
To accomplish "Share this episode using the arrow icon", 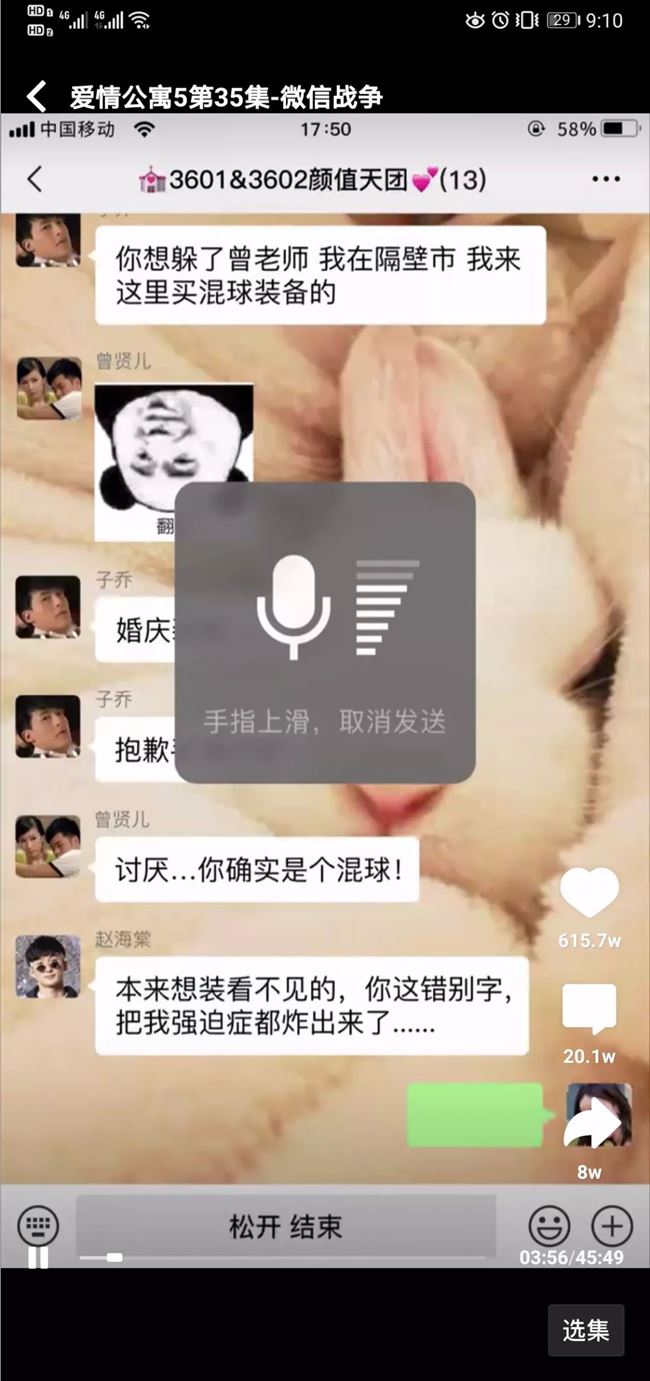I will click(590, 1124).
